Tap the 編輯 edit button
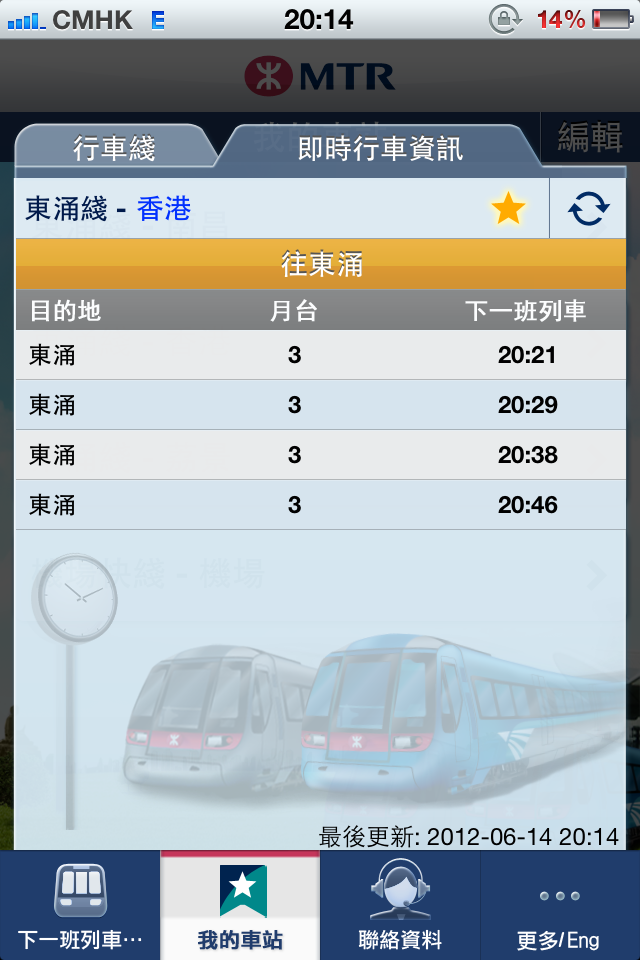640x960 pixels. coord(590,137)
